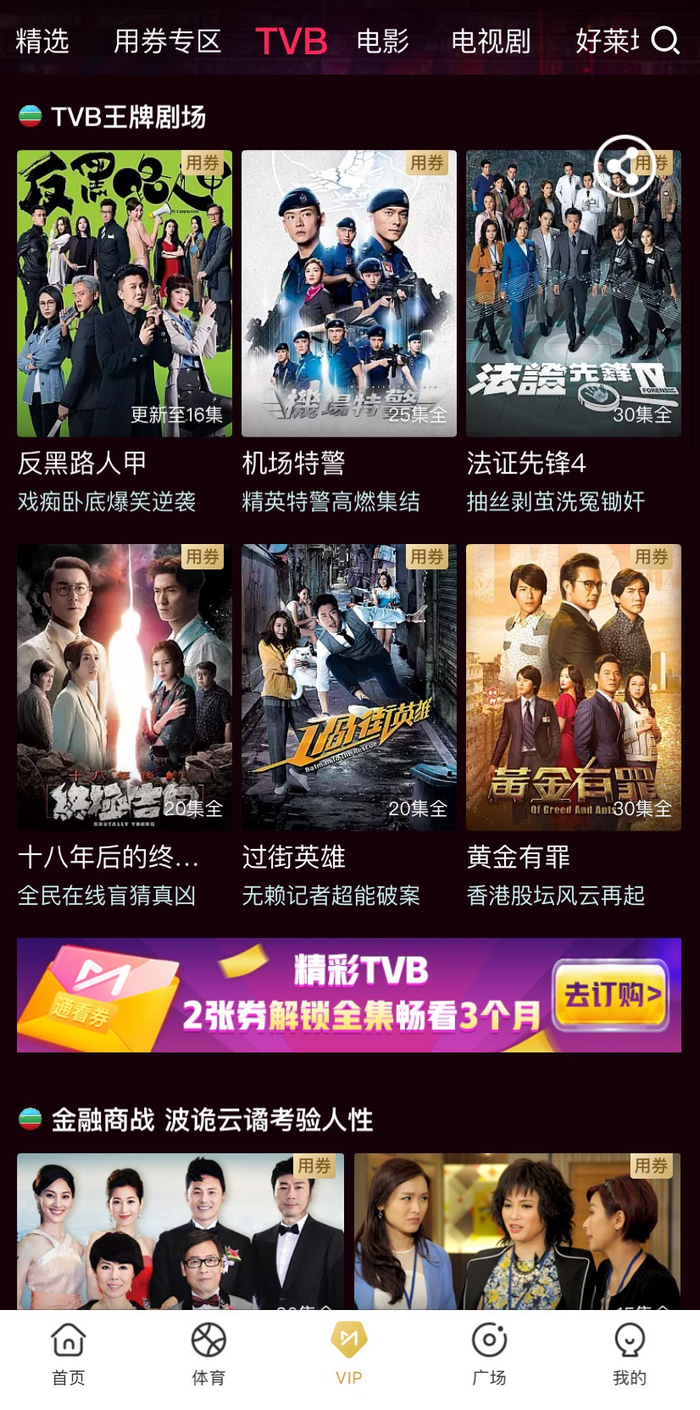
Task: Tap the 去订购 button on the banner
Action: click(611, 995)
